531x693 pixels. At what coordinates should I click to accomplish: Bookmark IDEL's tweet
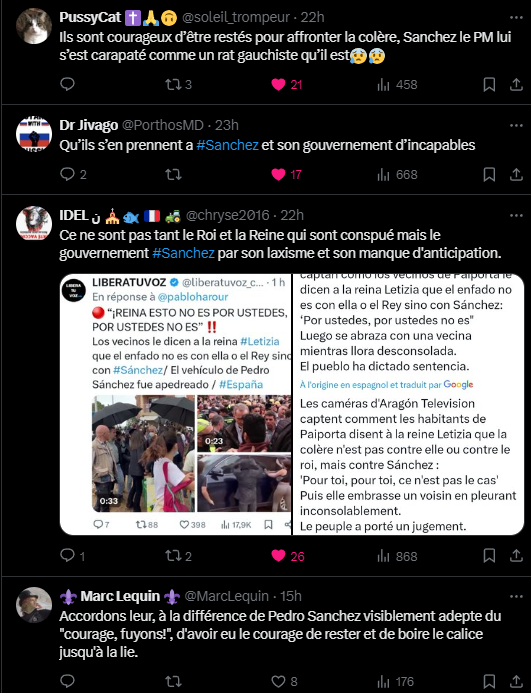(x=489, y=556)
